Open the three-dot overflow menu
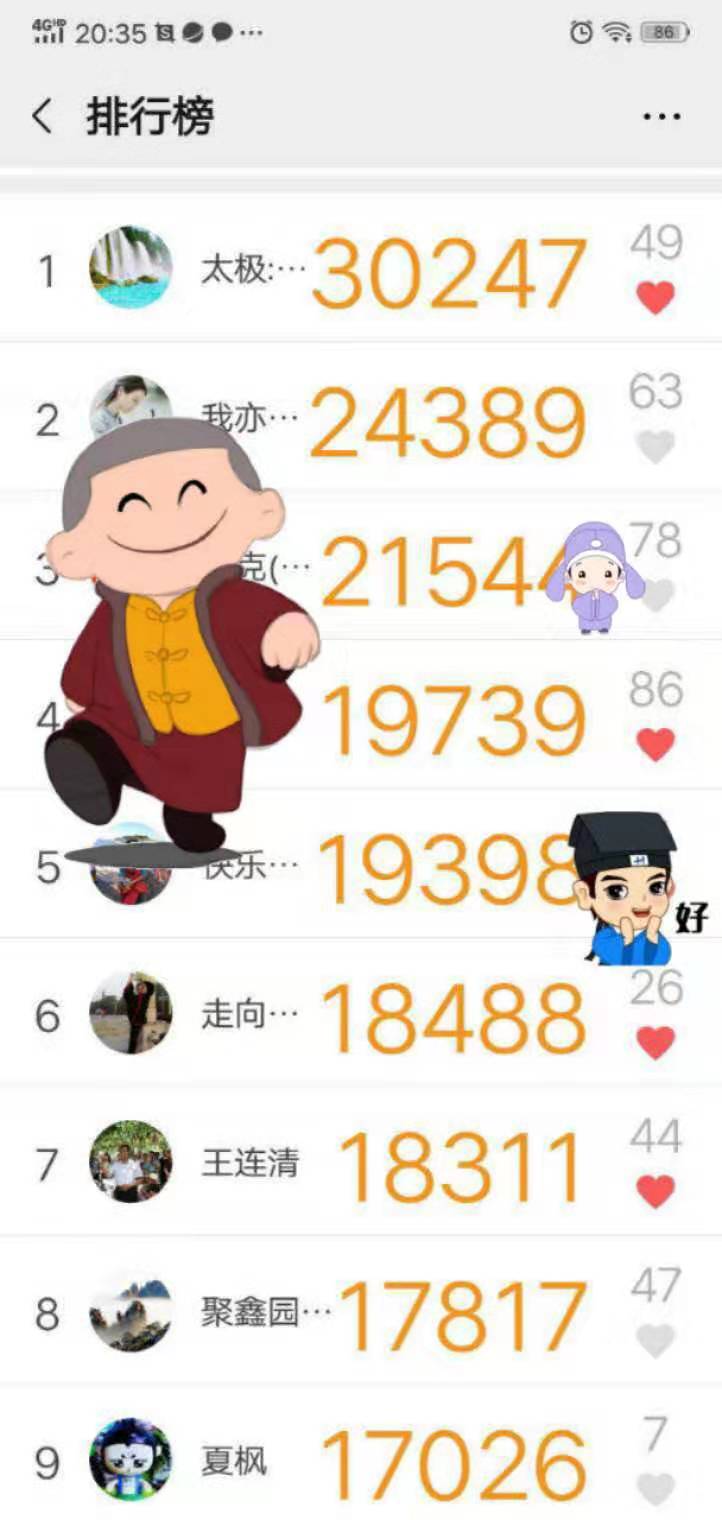This screenshot has width=722, height=1520. [x=662, y=117]
